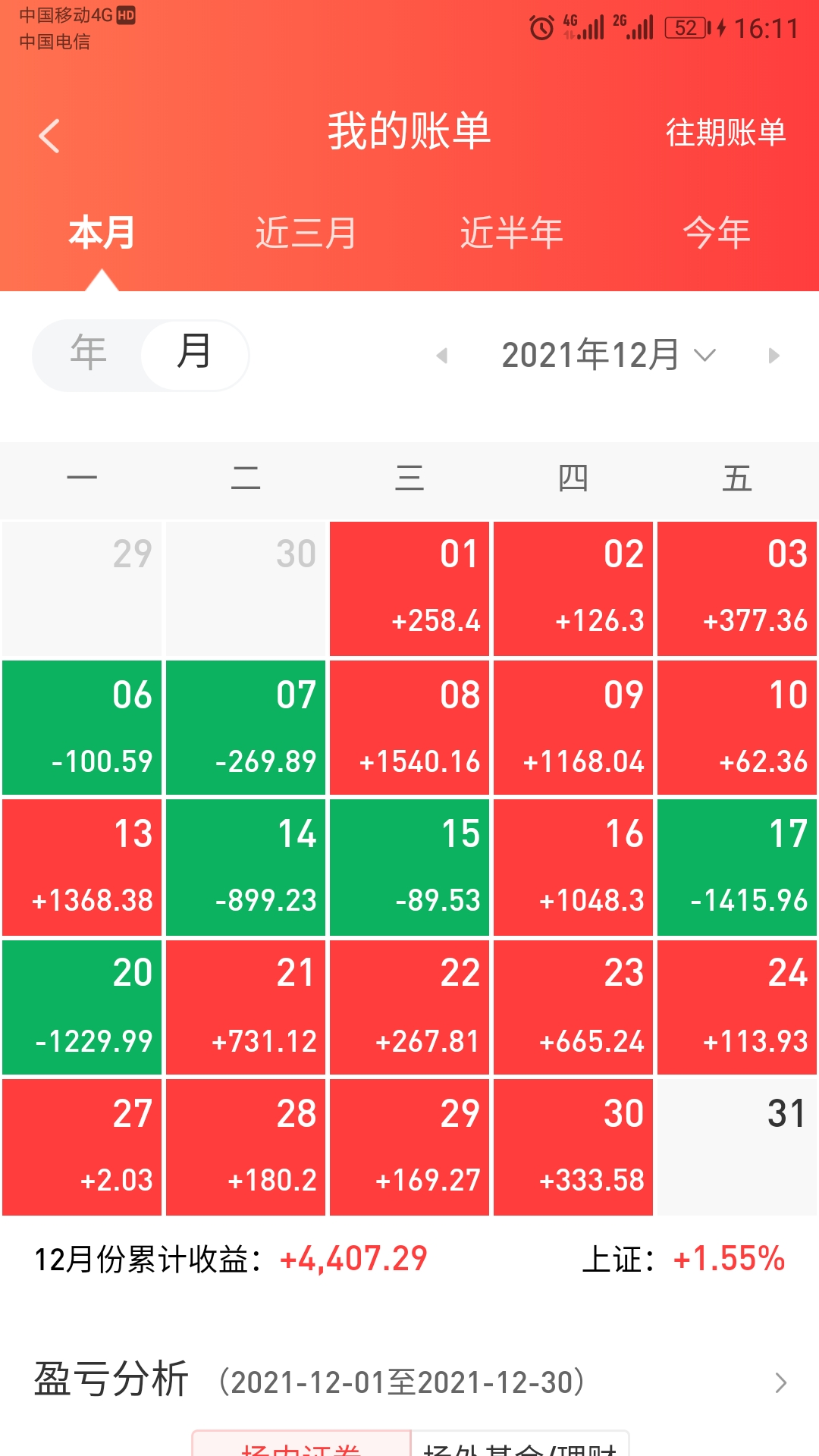Screen dimensions: 819x1456
Task: Select the 本月 tab
Action: click(102, 233)
